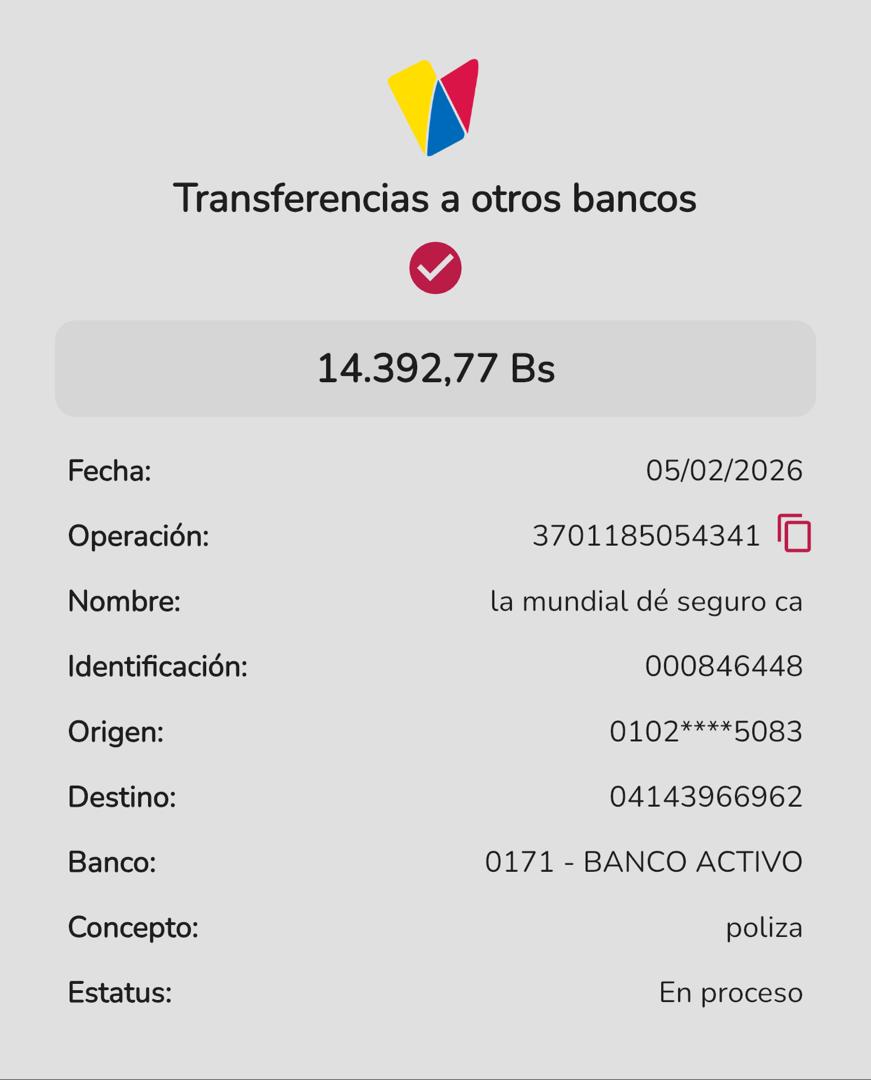This screenshot has height=1080, width=871.
Task: Copy the operation number 3701185054341
Action: [794, 534]
